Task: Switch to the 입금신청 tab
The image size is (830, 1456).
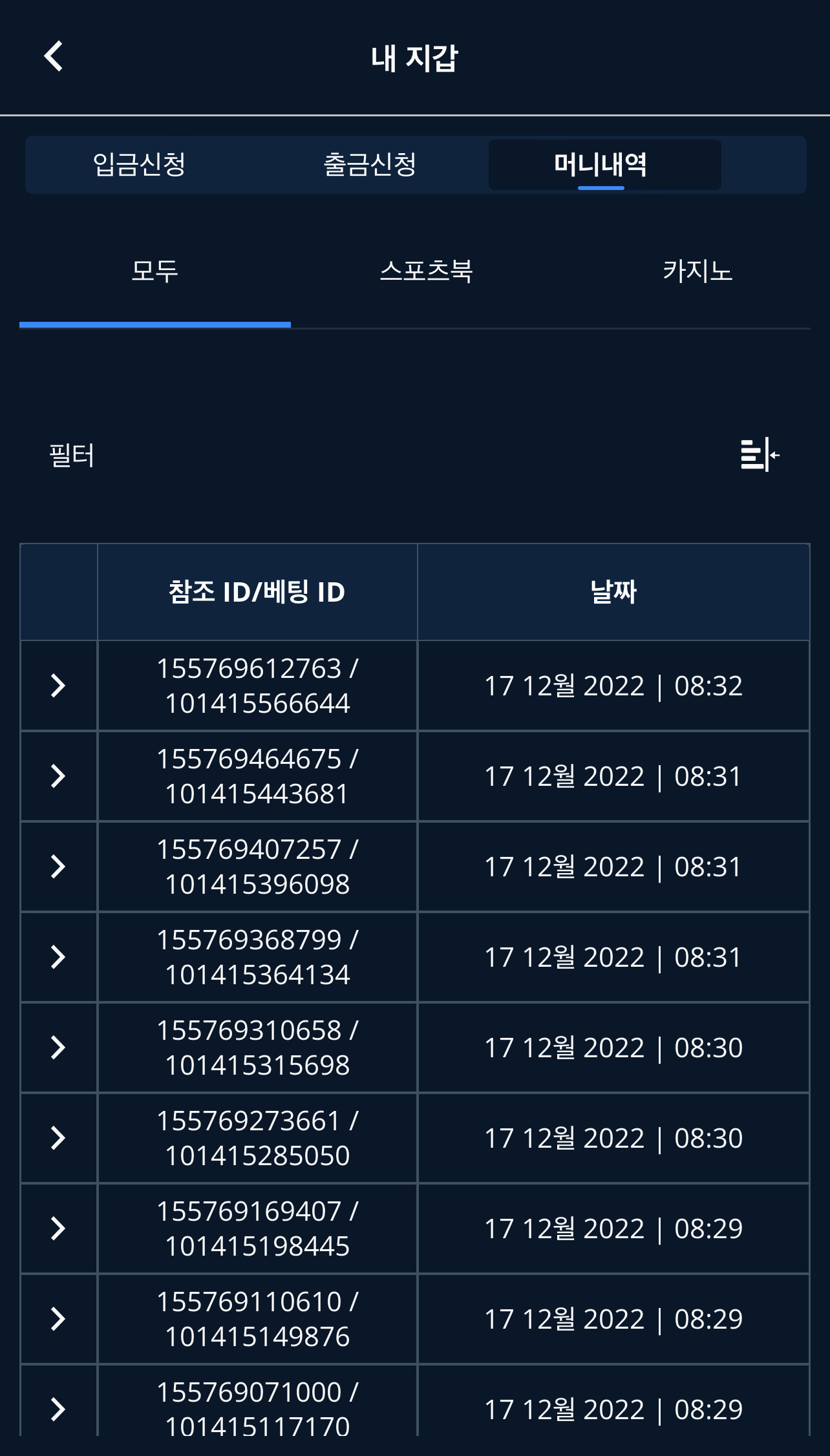Action: click(140, 164)
